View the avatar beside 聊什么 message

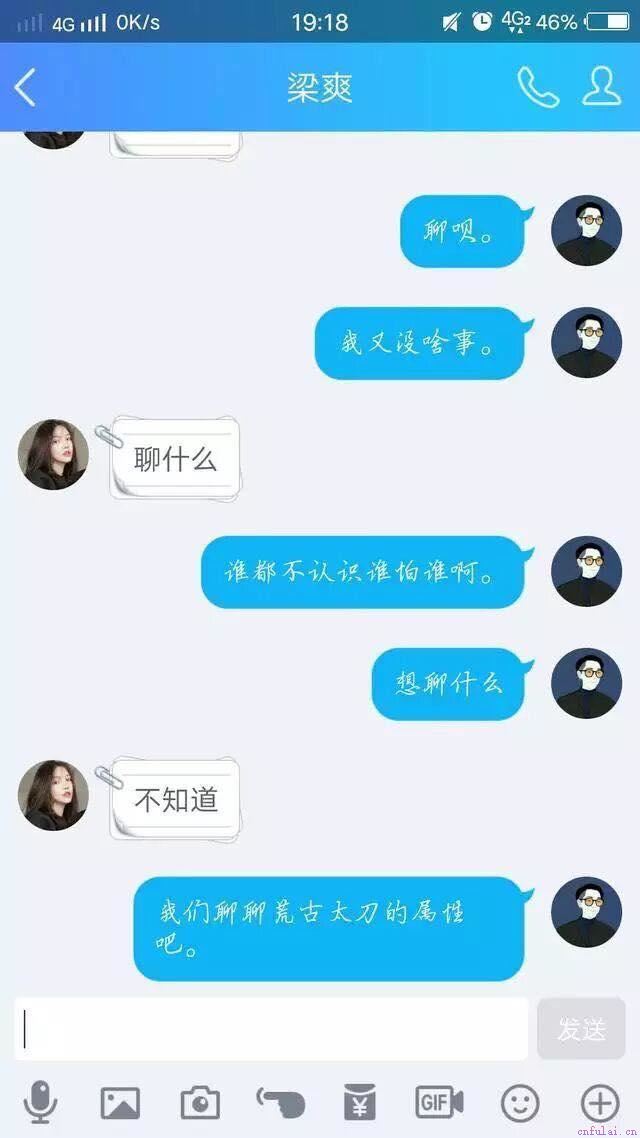point(53,455)
